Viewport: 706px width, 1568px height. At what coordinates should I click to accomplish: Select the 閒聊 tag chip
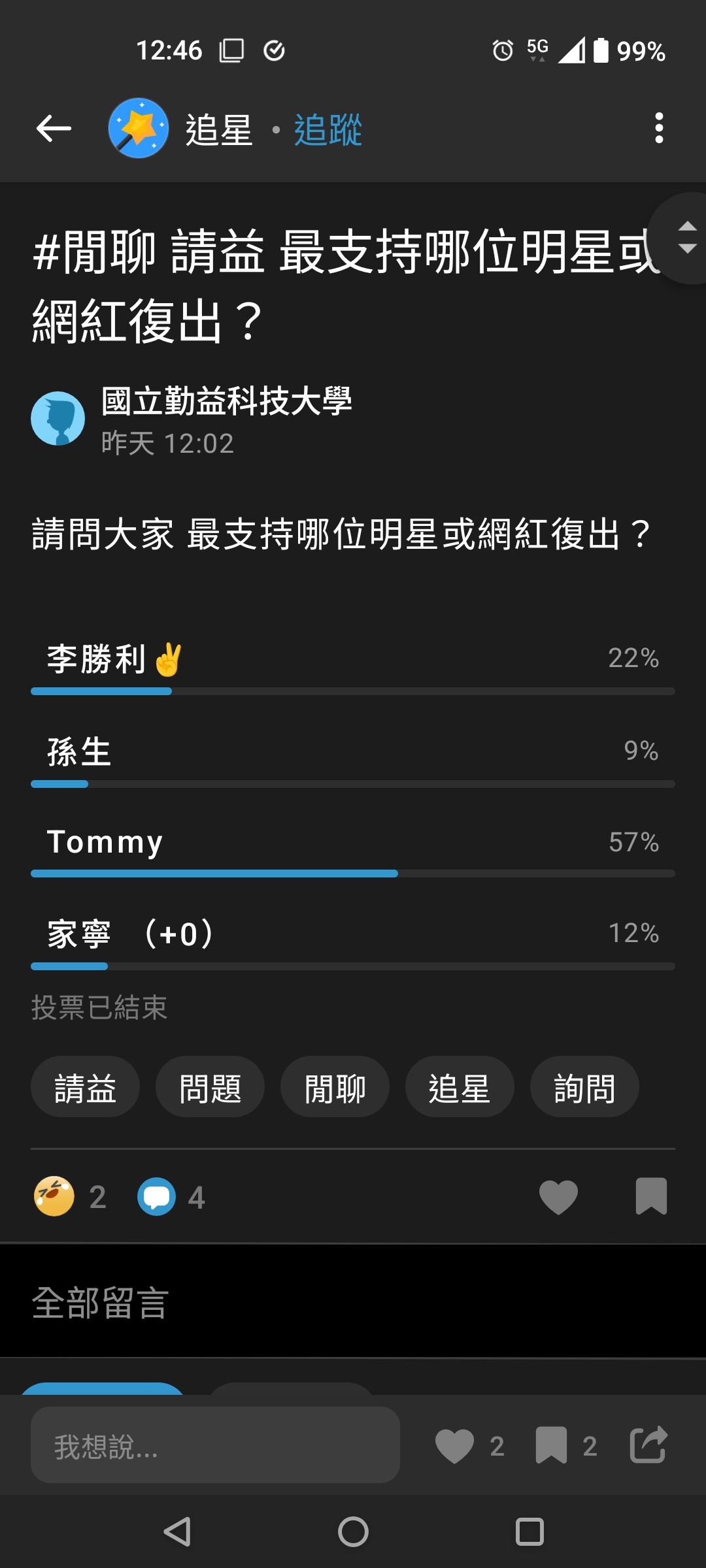pos(335,1087)
